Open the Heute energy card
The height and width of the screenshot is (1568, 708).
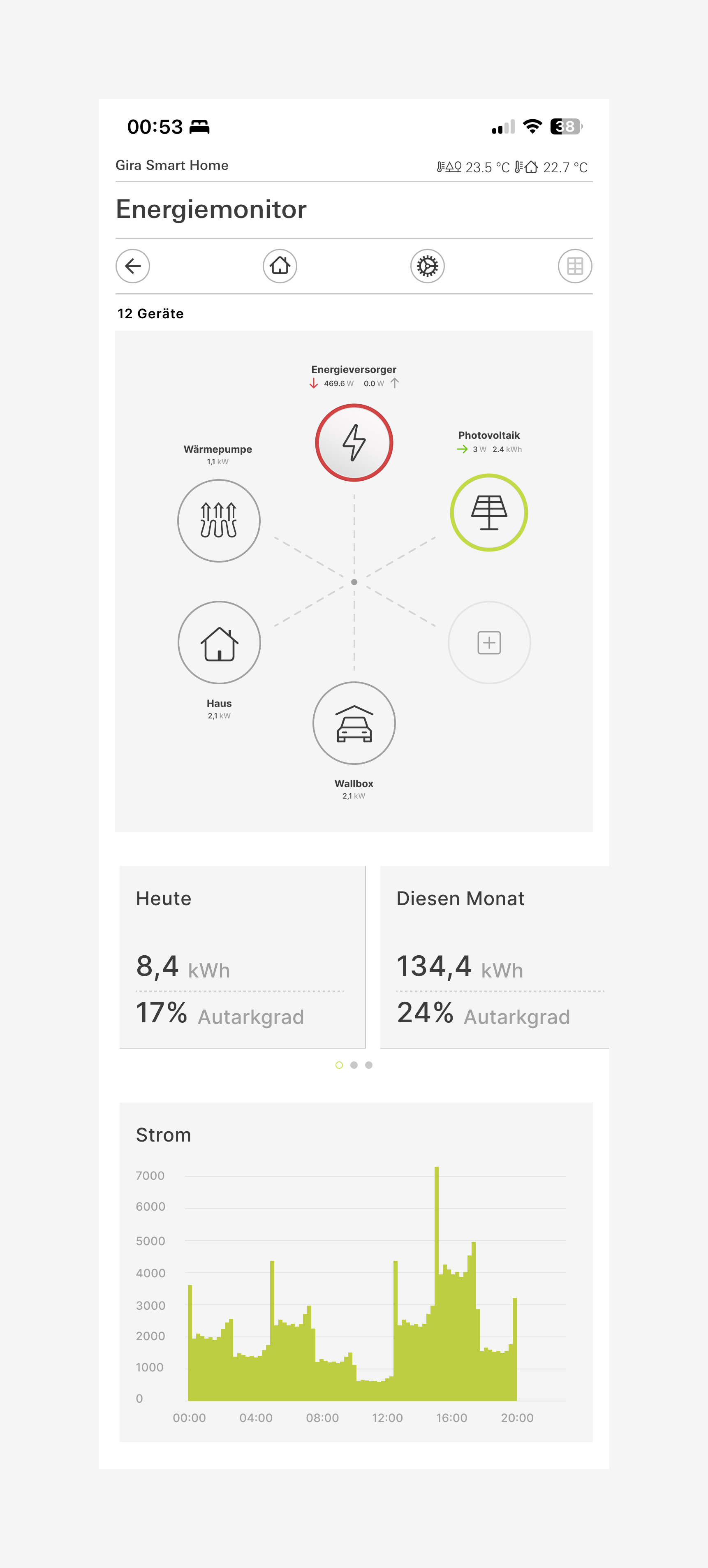[243, 957]
